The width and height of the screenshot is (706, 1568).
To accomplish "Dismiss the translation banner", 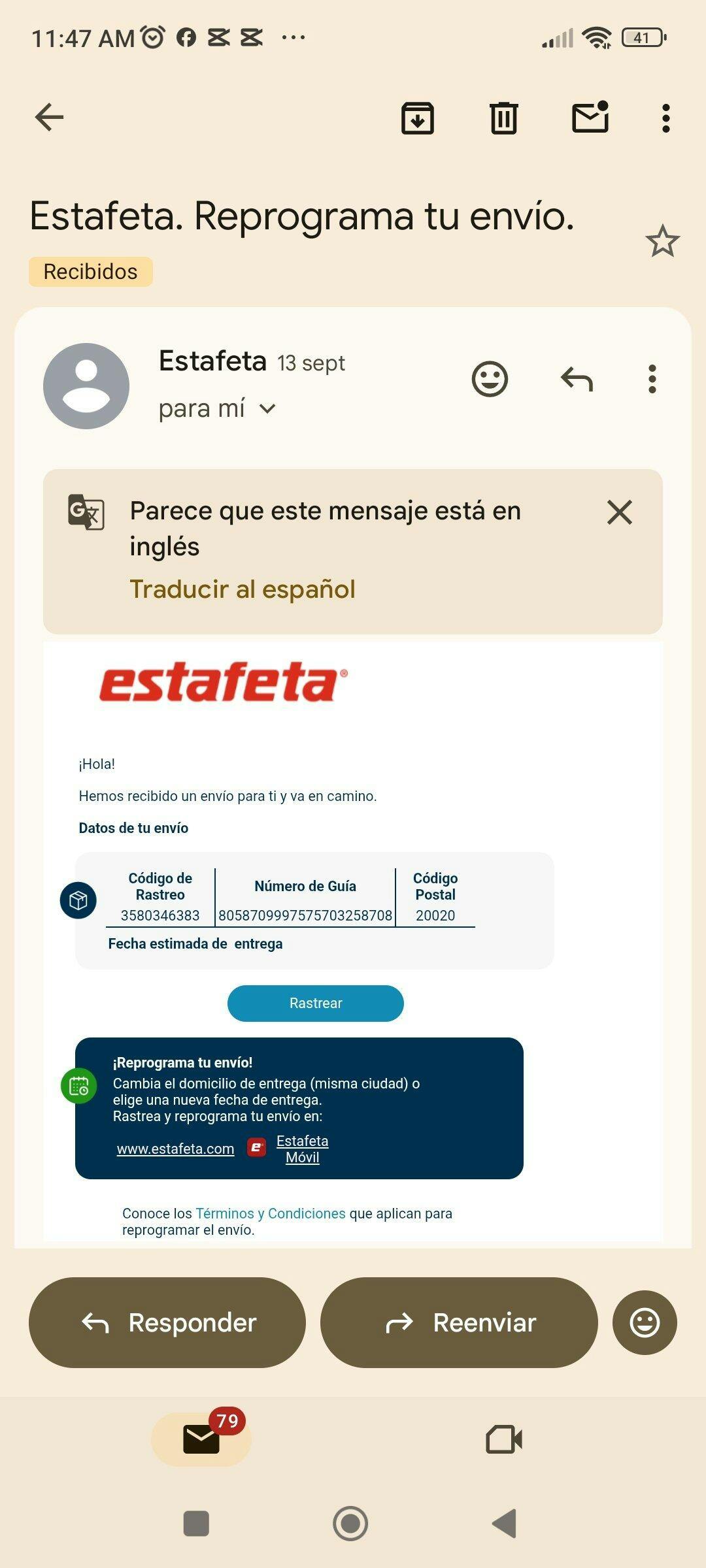I will pos(619,512).
